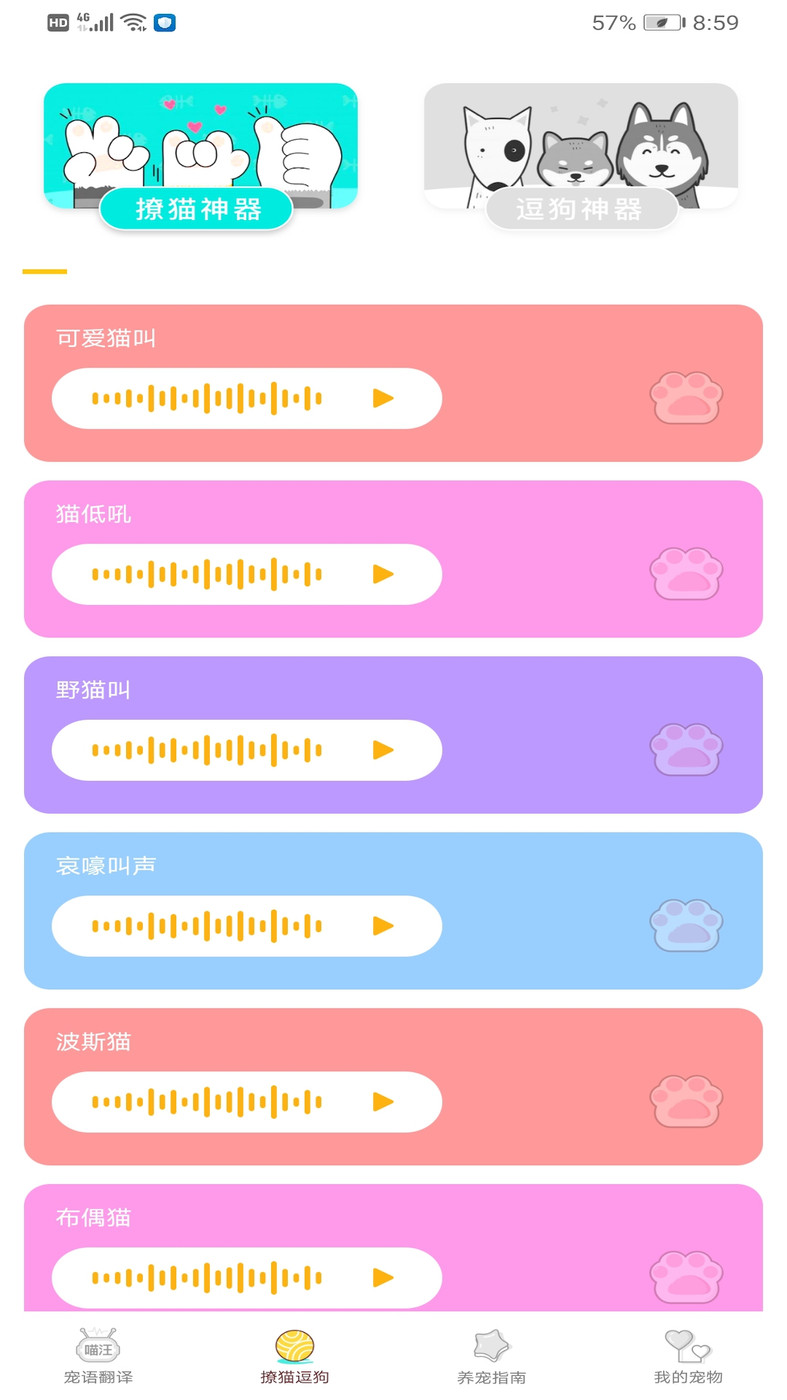The image size is (787, 1400).
Task: Switch to the 宠语翻译 tab
Action: click(98, 1356)
